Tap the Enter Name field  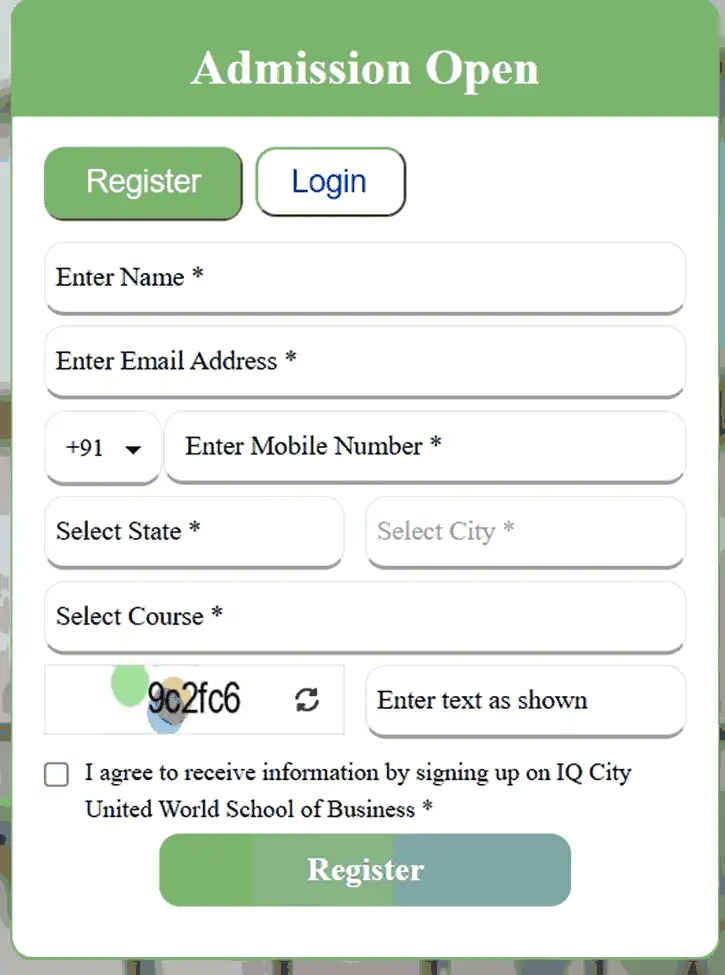[x=365, y=277]
